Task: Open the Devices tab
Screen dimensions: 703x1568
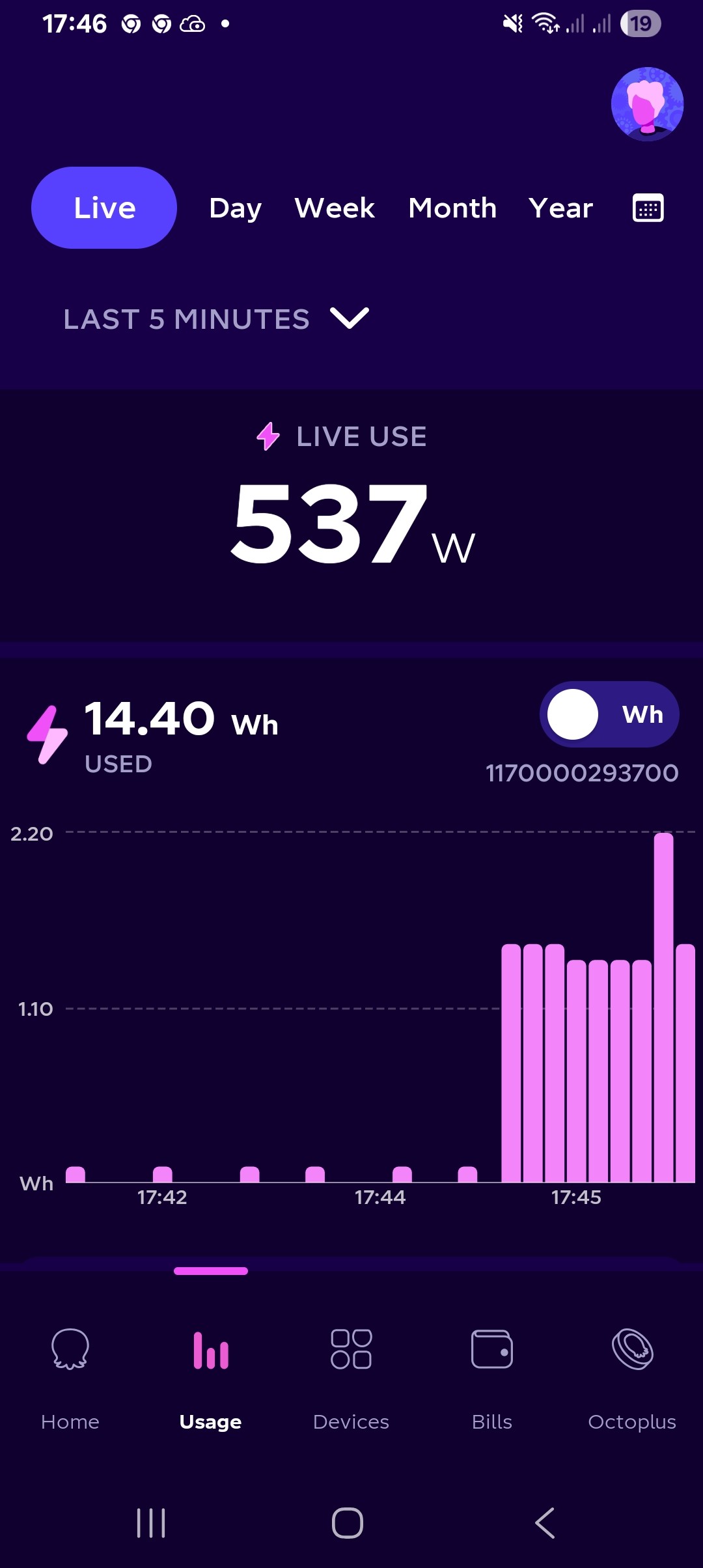Action: pyautogui.click(x=351, y=1379)
